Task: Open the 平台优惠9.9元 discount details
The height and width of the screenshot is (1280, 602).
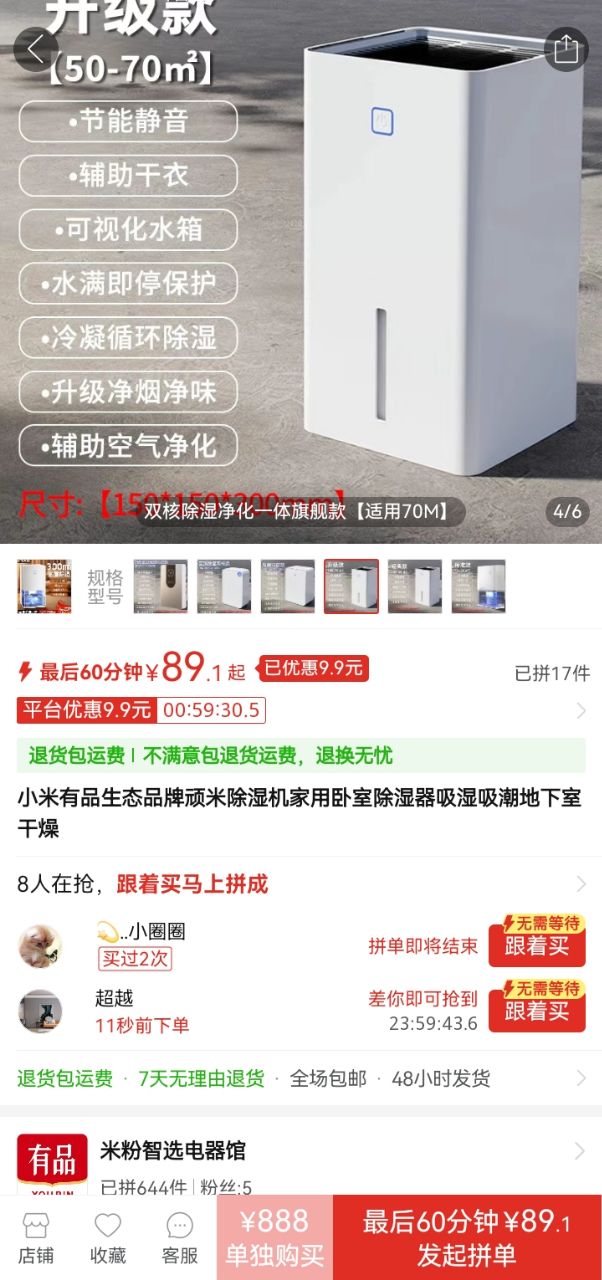Action: point(300,710)
